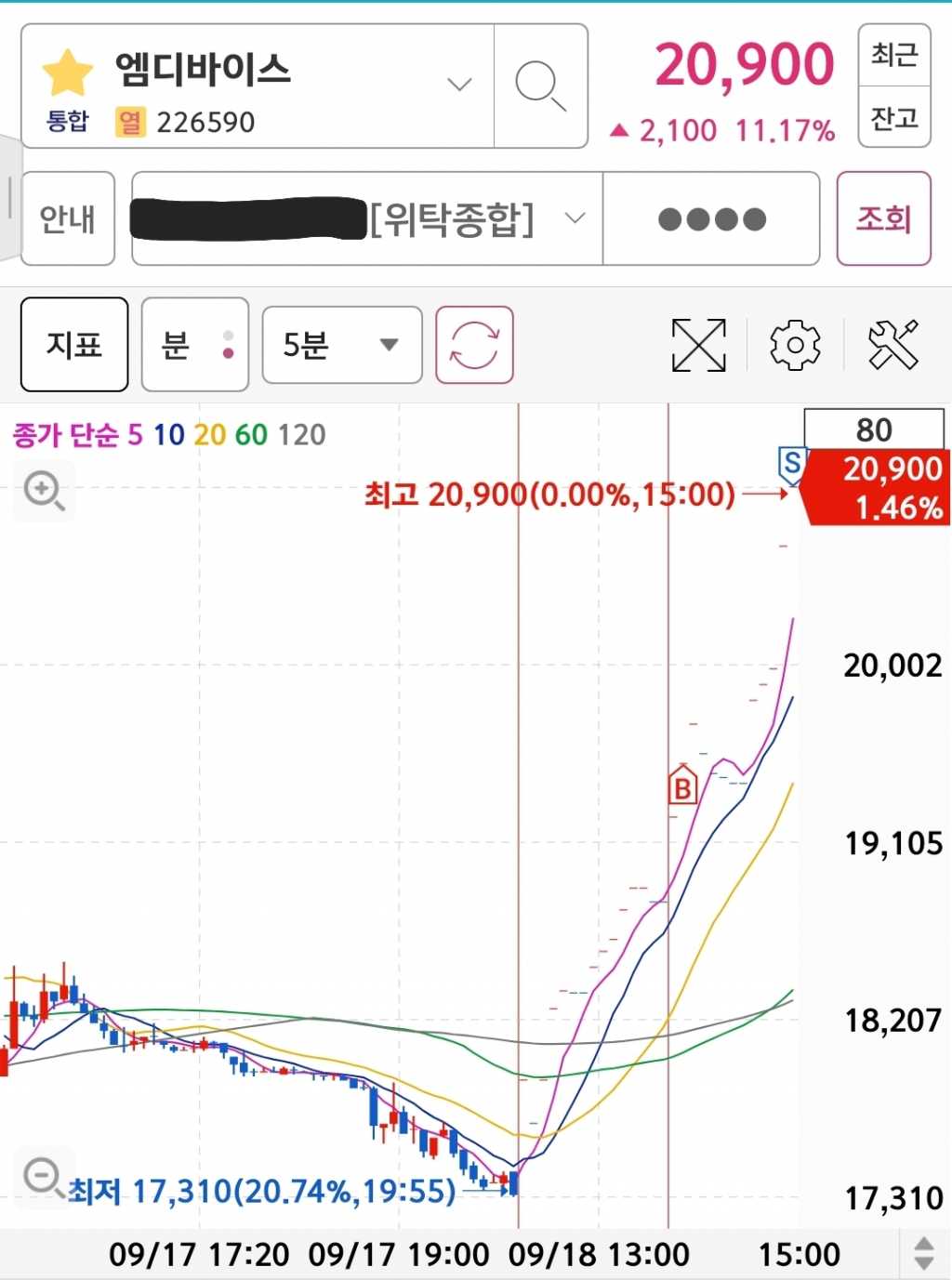
Task: Refresh the chart data
Action: tap(474, 345)
